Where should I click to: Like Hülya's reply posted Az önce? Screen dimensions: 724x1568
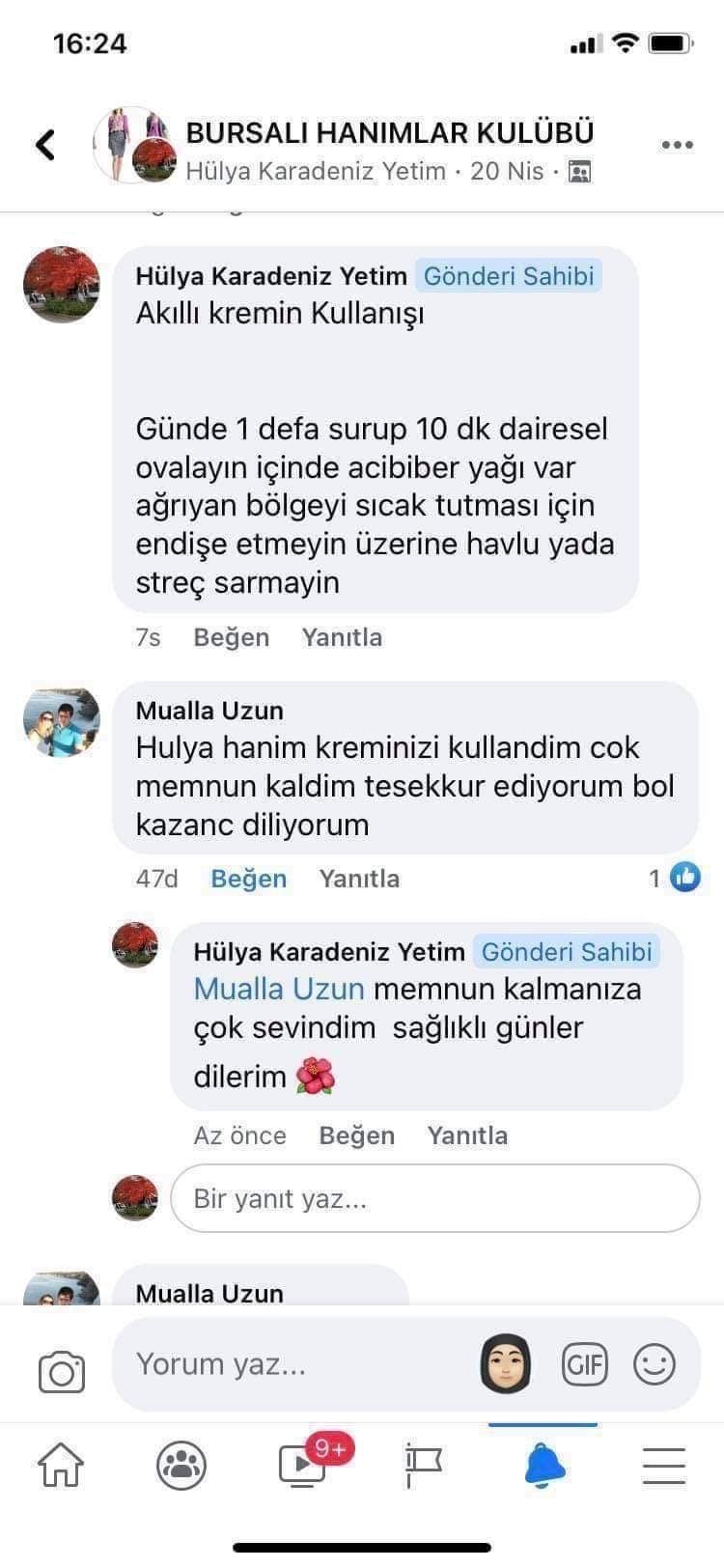coord(356,1135)
